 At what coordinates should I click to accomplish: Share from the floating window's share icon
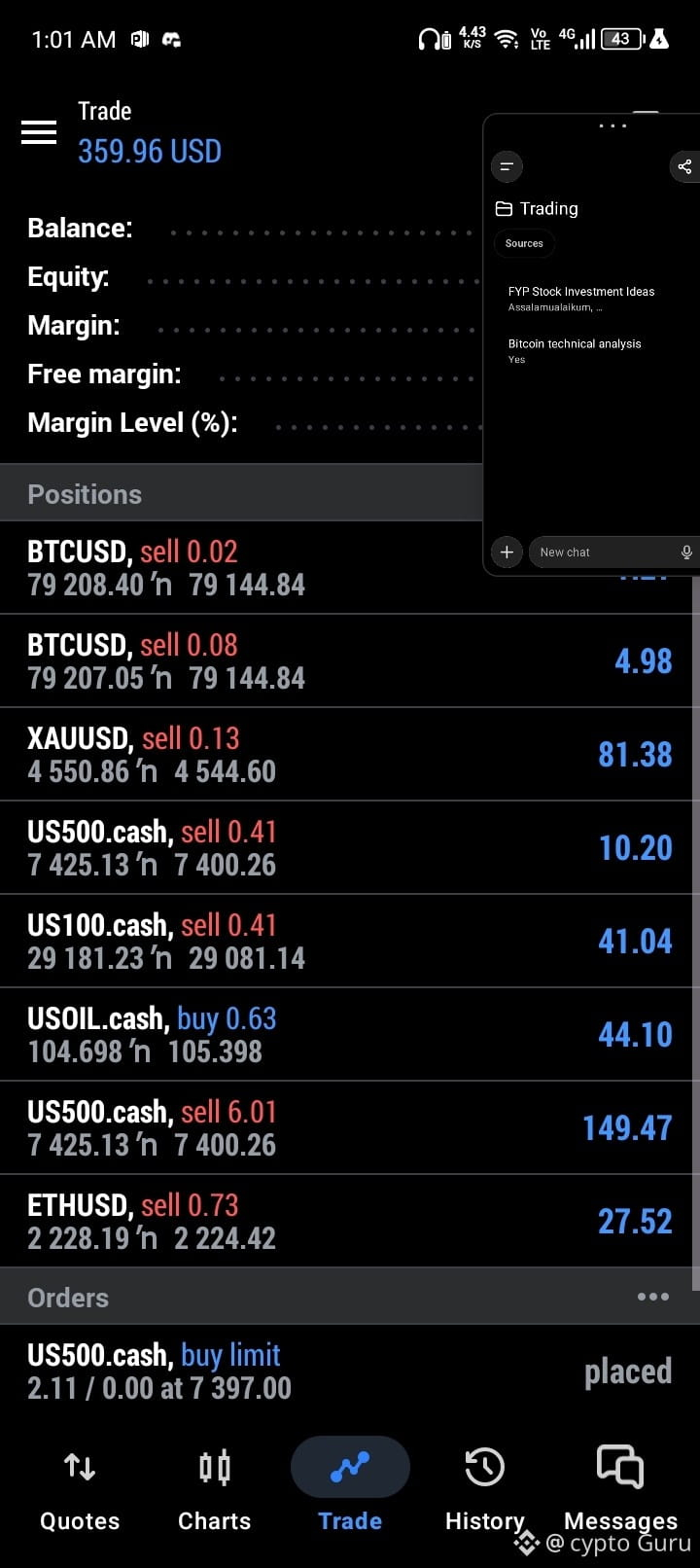[684, 166]
